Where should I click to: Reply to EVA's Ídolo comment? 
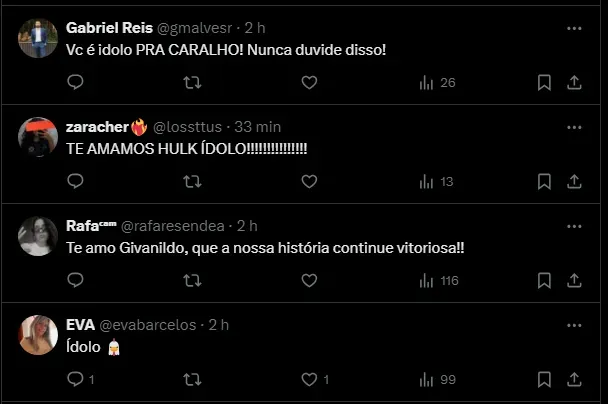[74, 379]
